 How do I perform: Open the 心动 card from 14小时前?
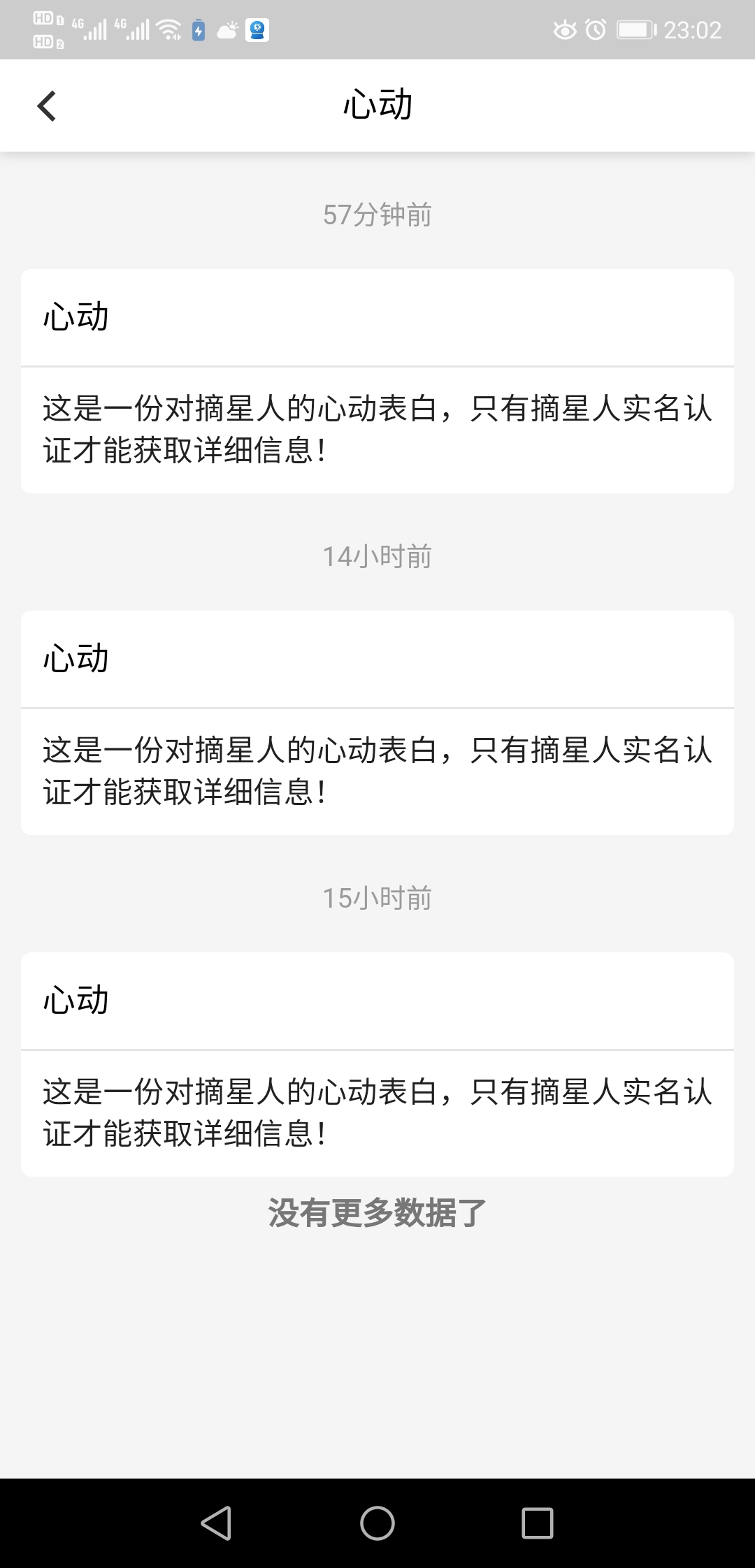377,723
